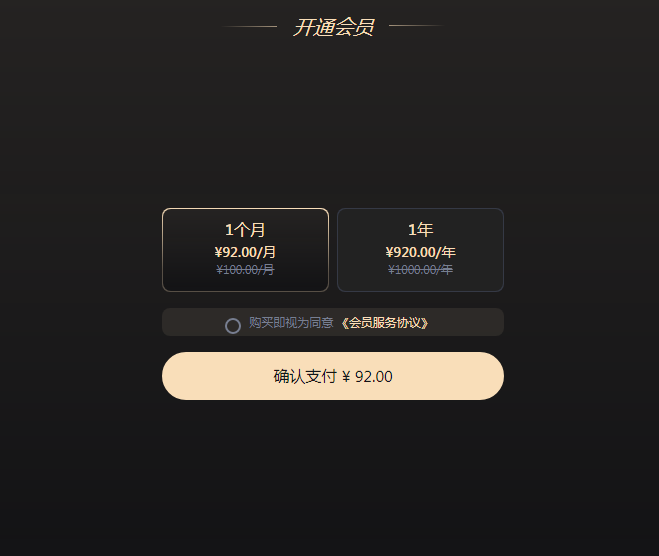Select the 1个月 membership plan
Viewport: 659px width, 556px height.
tap(245, 249)
